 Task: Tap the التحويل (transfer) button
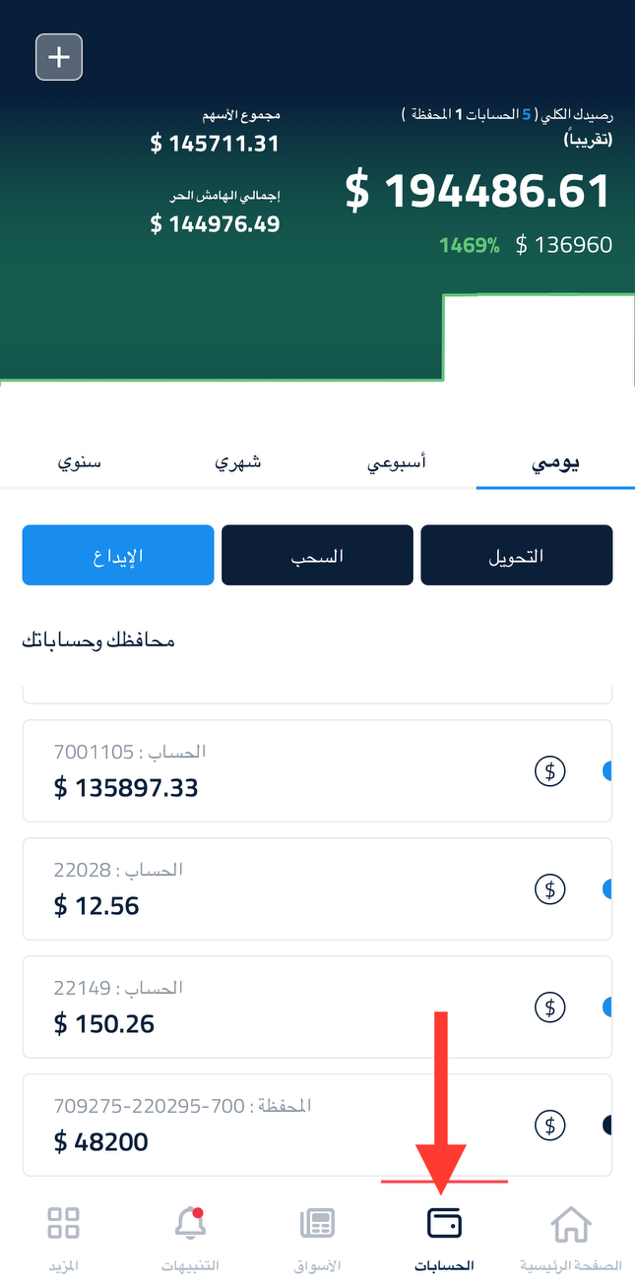pos(516,555)
